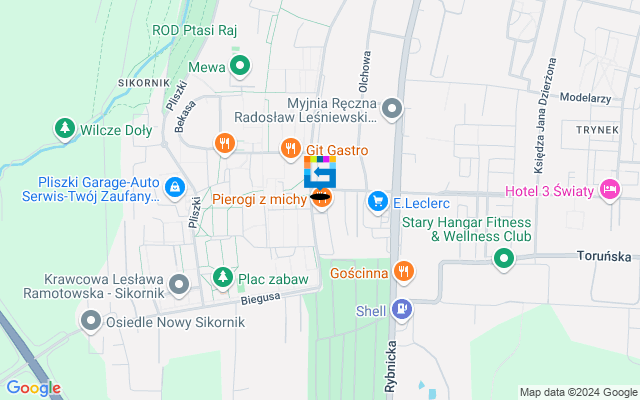Tap the Mewa place marker

[240, 68]
